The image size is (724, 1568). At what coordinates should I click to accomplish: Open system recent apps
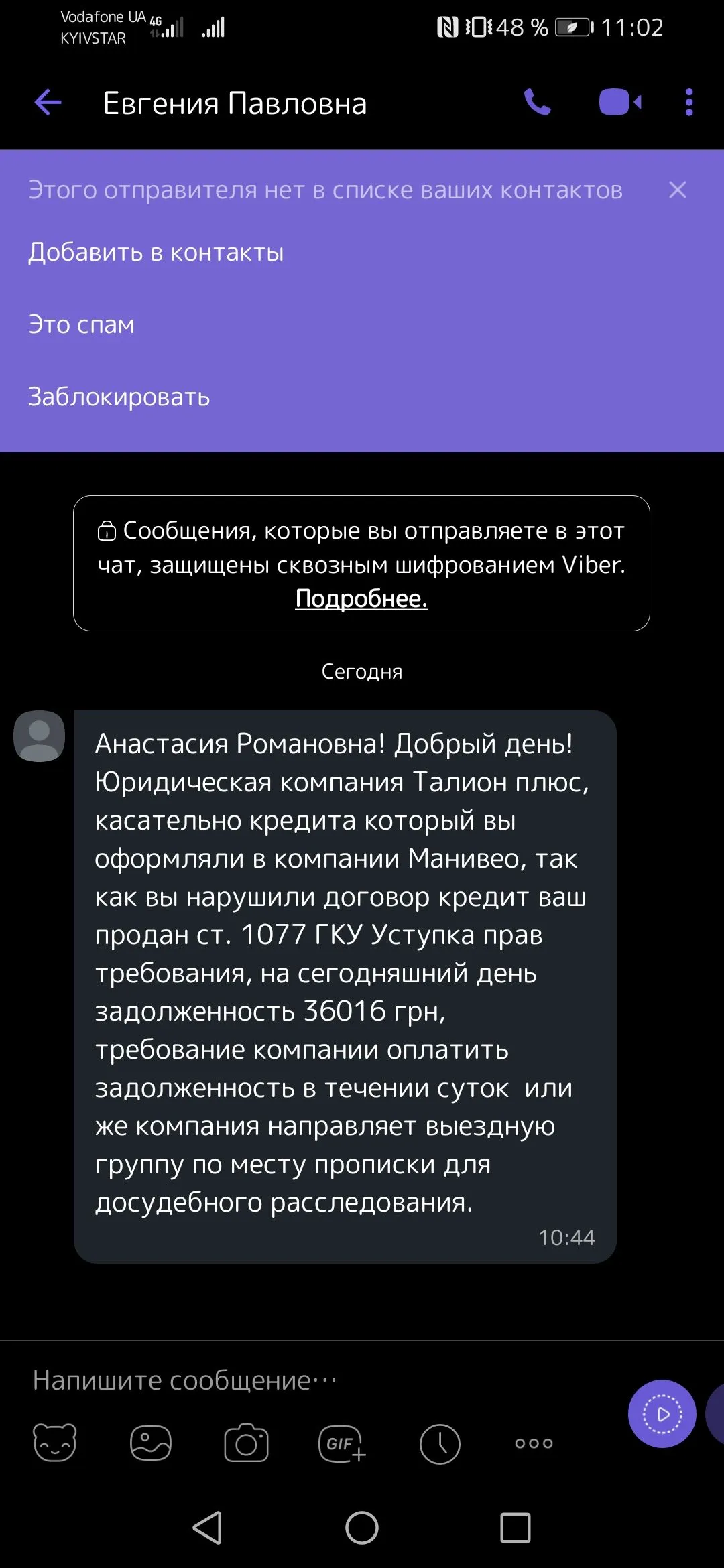pos(516,1528)
